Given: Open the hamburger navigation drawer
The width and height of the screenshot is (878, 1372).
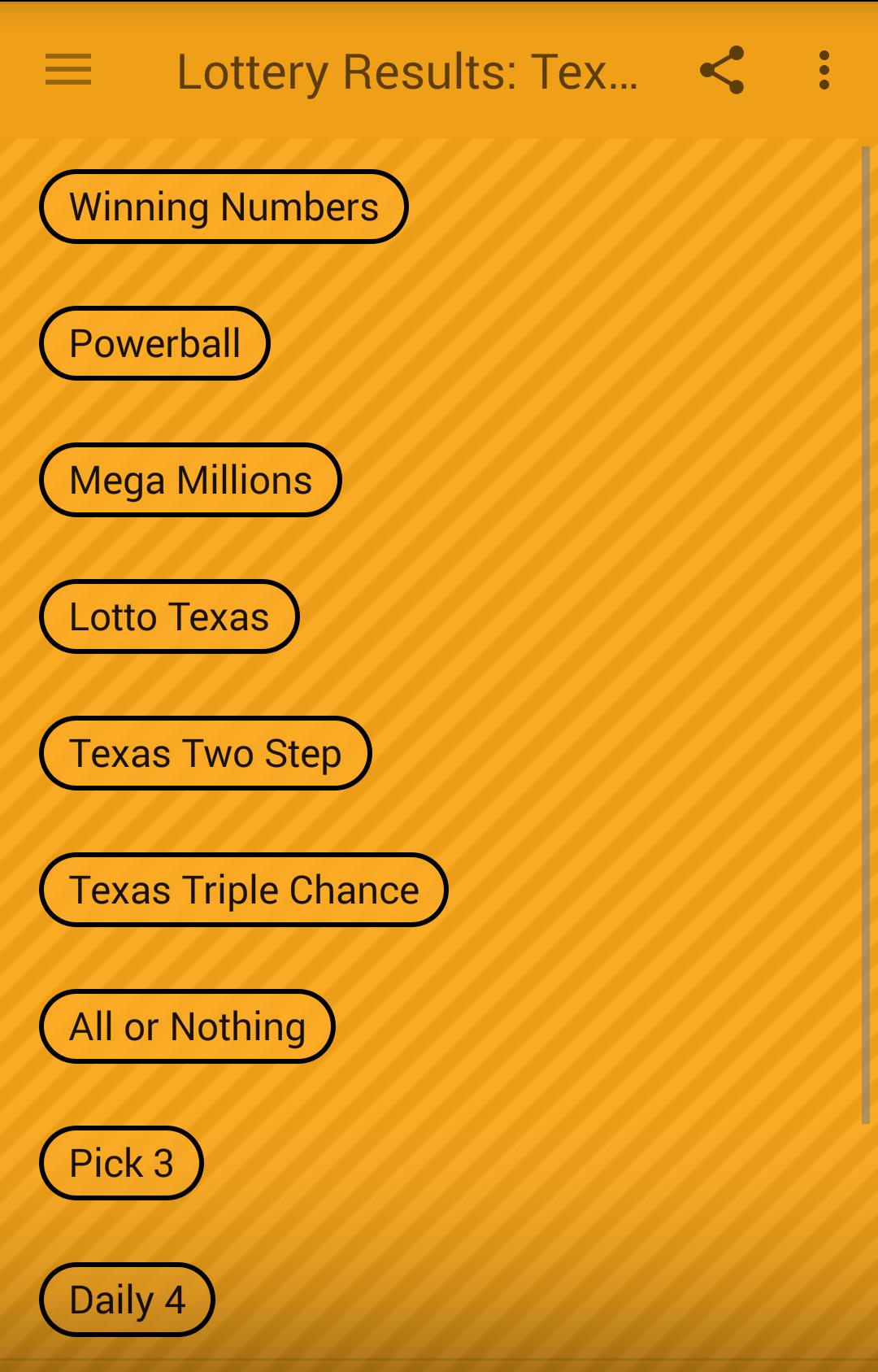Looking at the screenshot, I should pos(68,70).
